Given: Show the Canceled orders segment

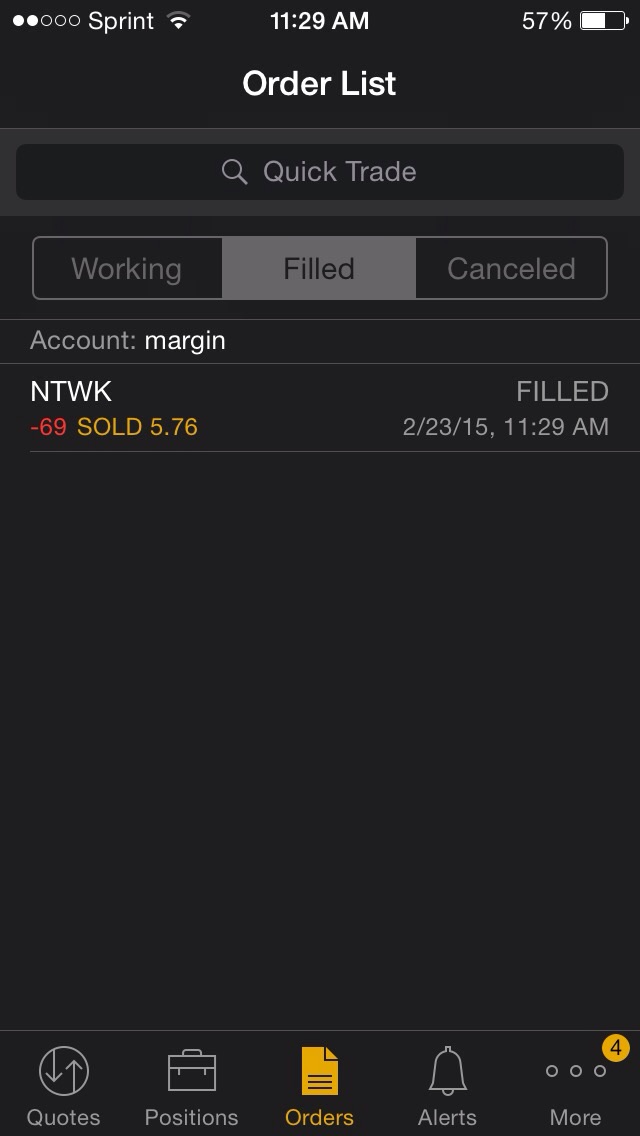Looking at the screenshot, I should coord(511,268).
